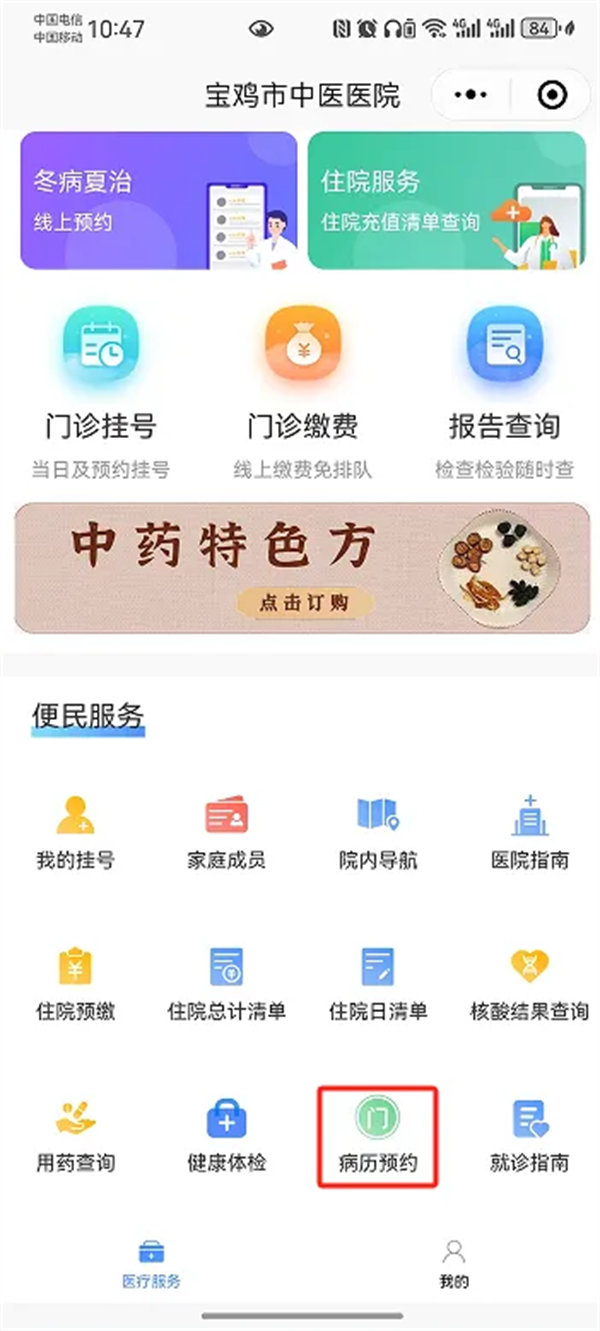Open the 冬病夏治 online booking card
This screenshot has height=1331, width=600.
[159, 201]
